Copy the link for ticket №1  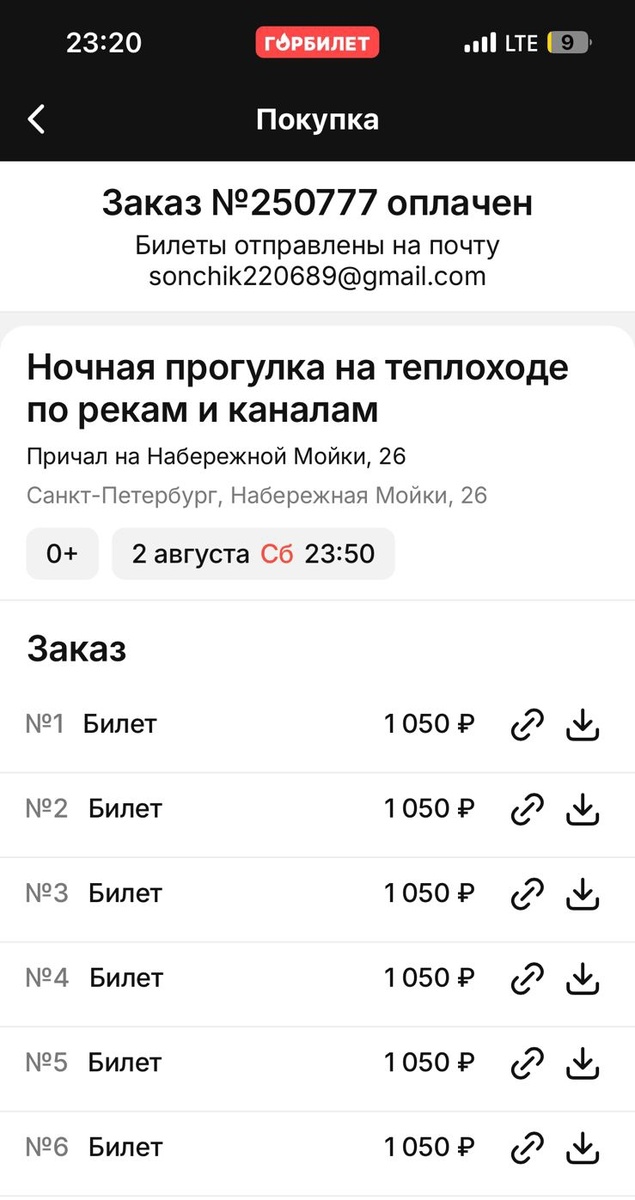(x=527, y=725)
